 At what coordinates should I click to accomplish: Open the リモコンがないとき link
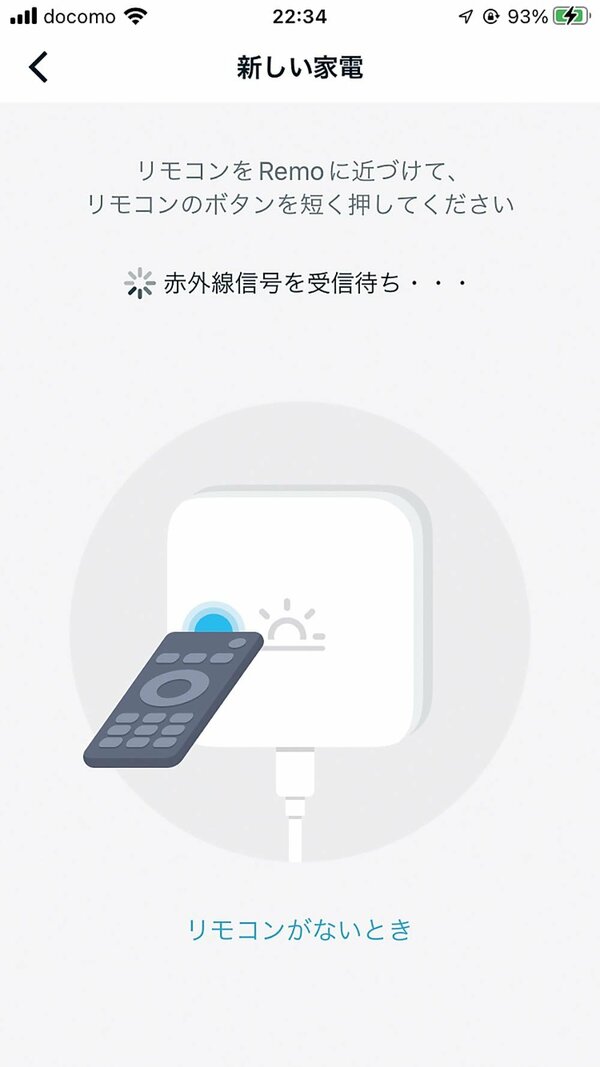tap(300, 929)
